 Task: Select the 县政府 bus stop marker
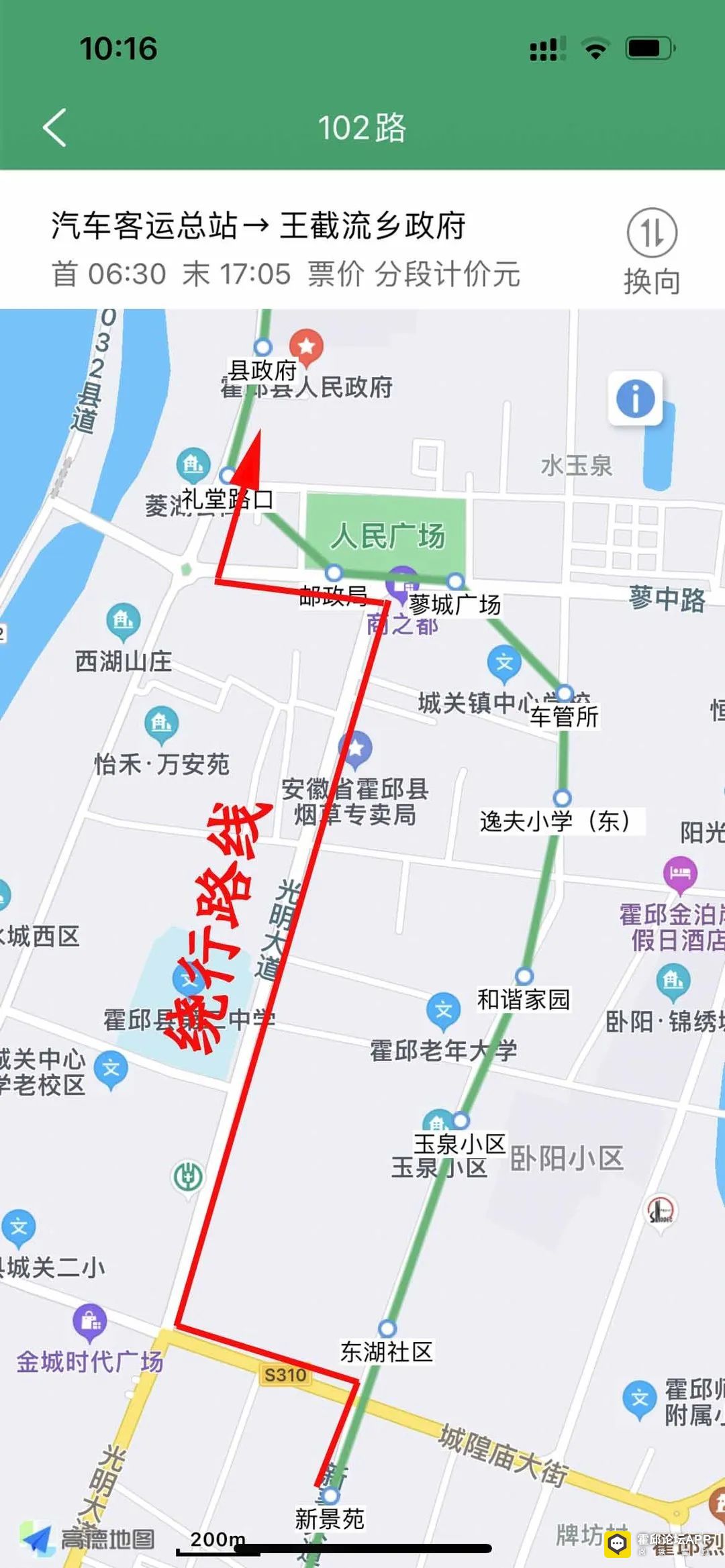(262, 347)
